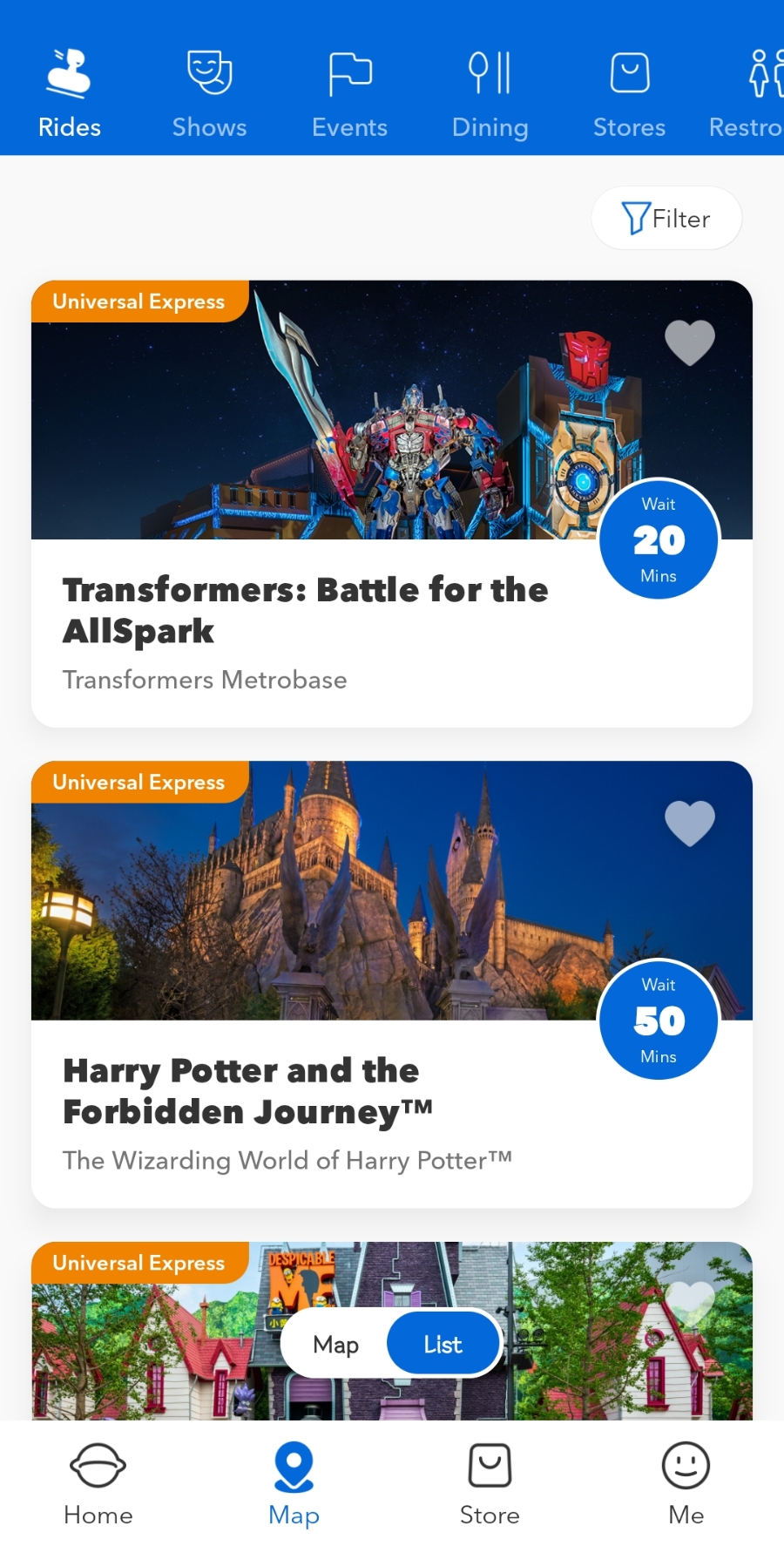Viewport: 784px width, 1546px height.
Task: Switch to Map view in the toggle
Action: pos(336,1344)
